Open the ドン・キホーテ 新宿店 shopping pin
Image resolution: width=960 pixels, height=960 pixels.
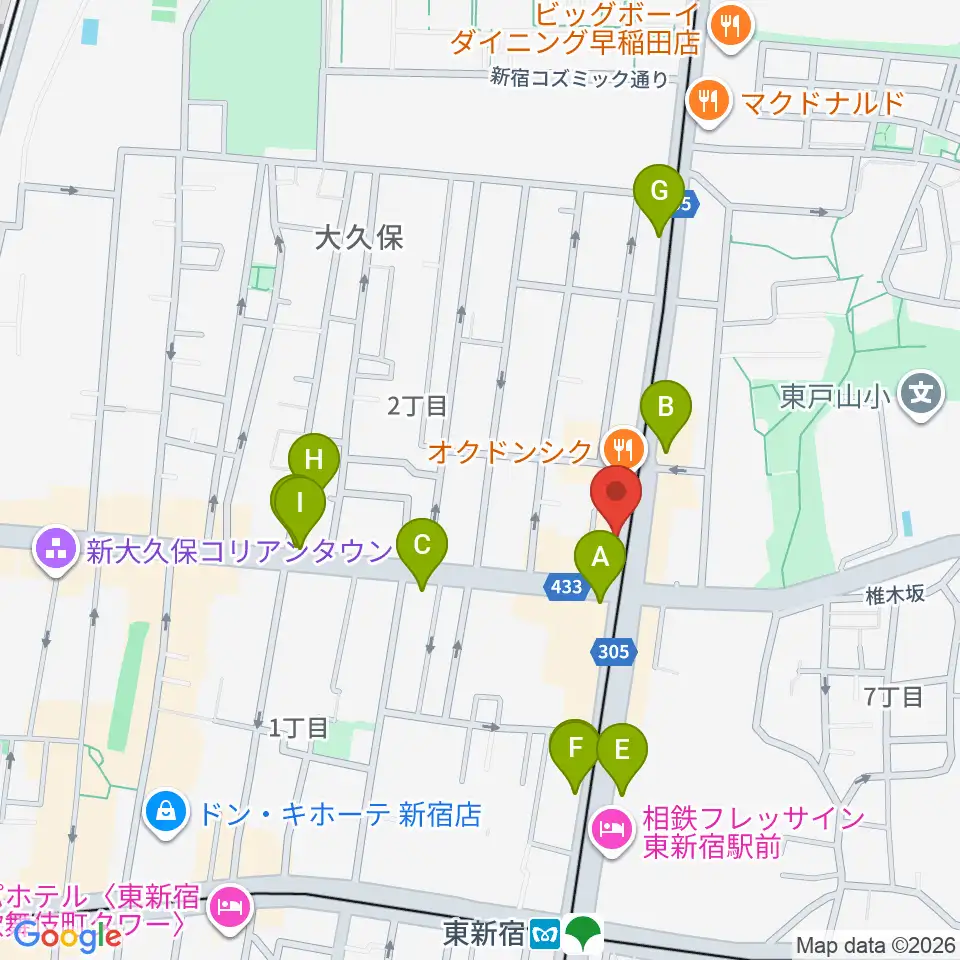(x=167, y=812)
